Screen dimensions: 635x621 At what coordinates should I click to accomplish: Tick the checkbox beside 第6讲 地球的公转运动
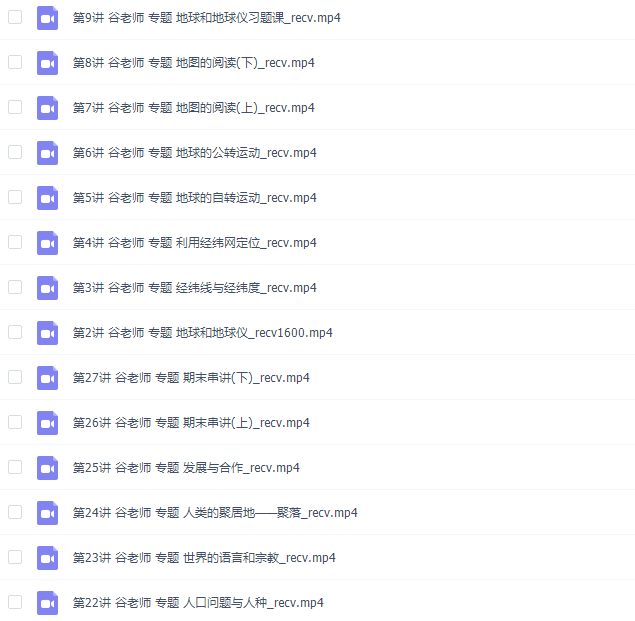pyautogui.click(x=15, y=152)
